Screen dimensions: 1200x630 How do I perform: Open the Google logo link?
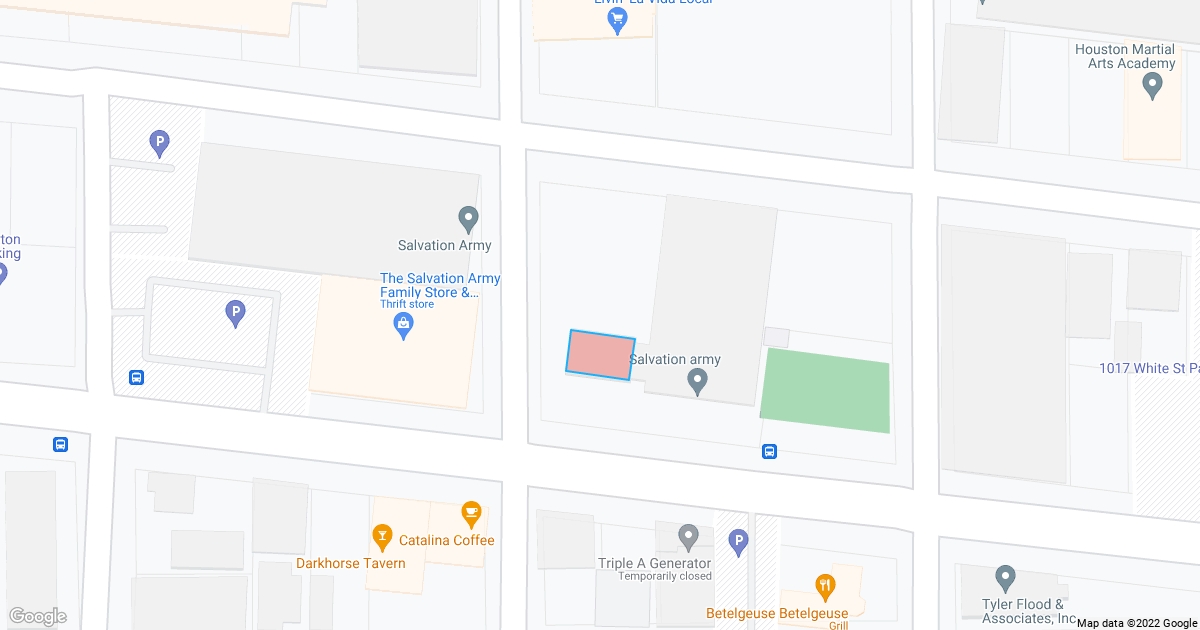click(37, 616)
